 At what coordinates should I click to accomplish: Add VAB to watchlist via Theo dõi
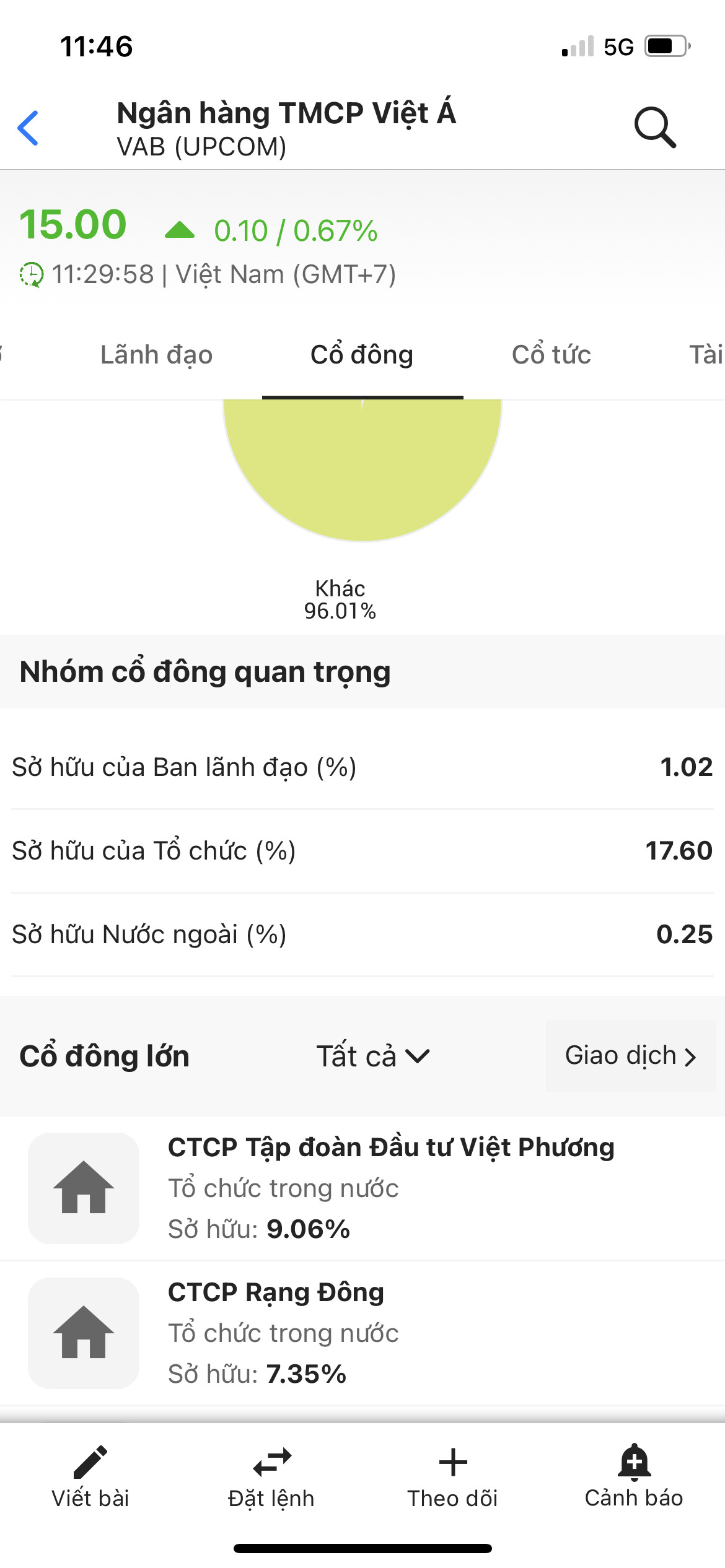pyautogui.click(x=453, y=1478)
